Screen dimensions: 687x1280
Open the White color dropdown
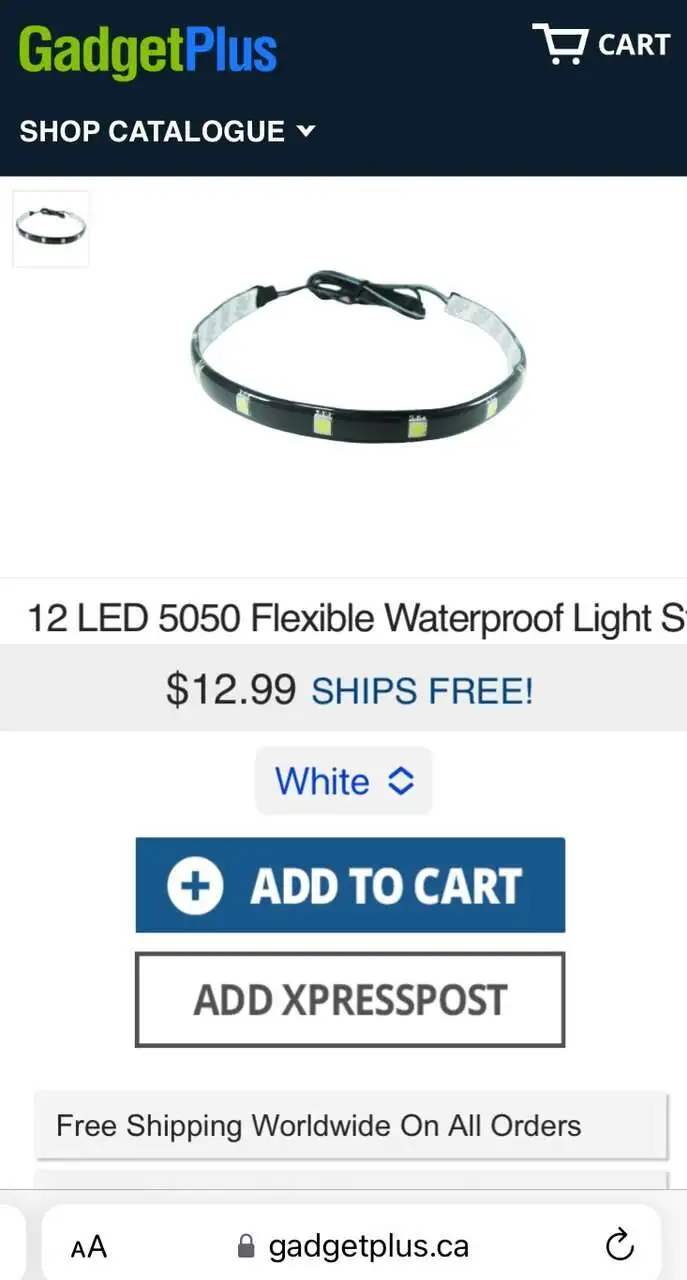pos(344,781)
